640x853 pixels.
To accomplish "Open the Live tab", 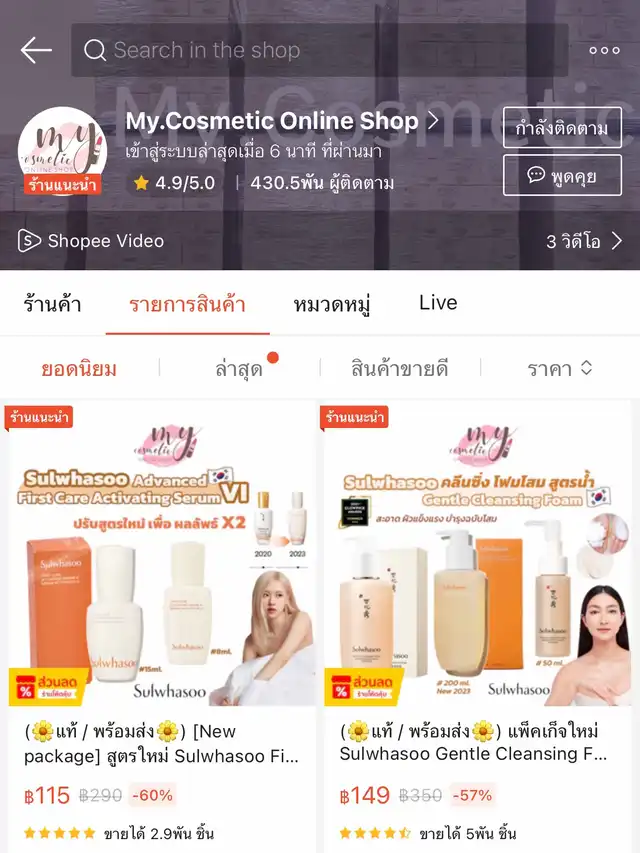I will tap(438, 302).
